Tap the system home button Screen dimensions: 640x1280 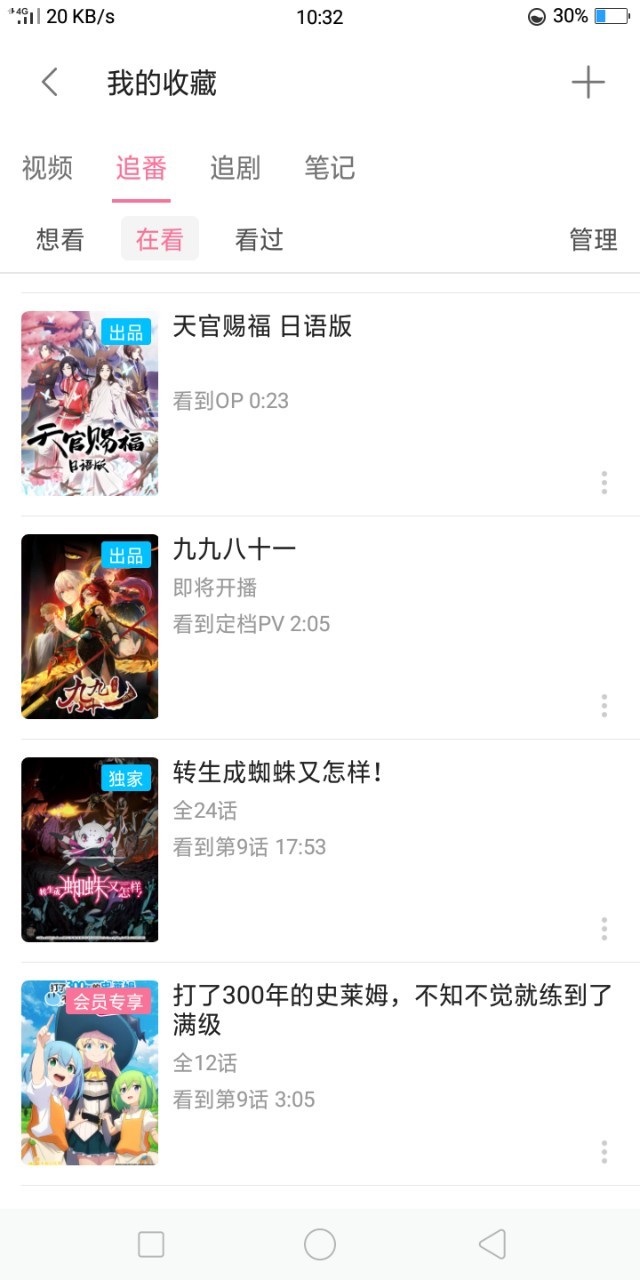(x=320, y=1244)
